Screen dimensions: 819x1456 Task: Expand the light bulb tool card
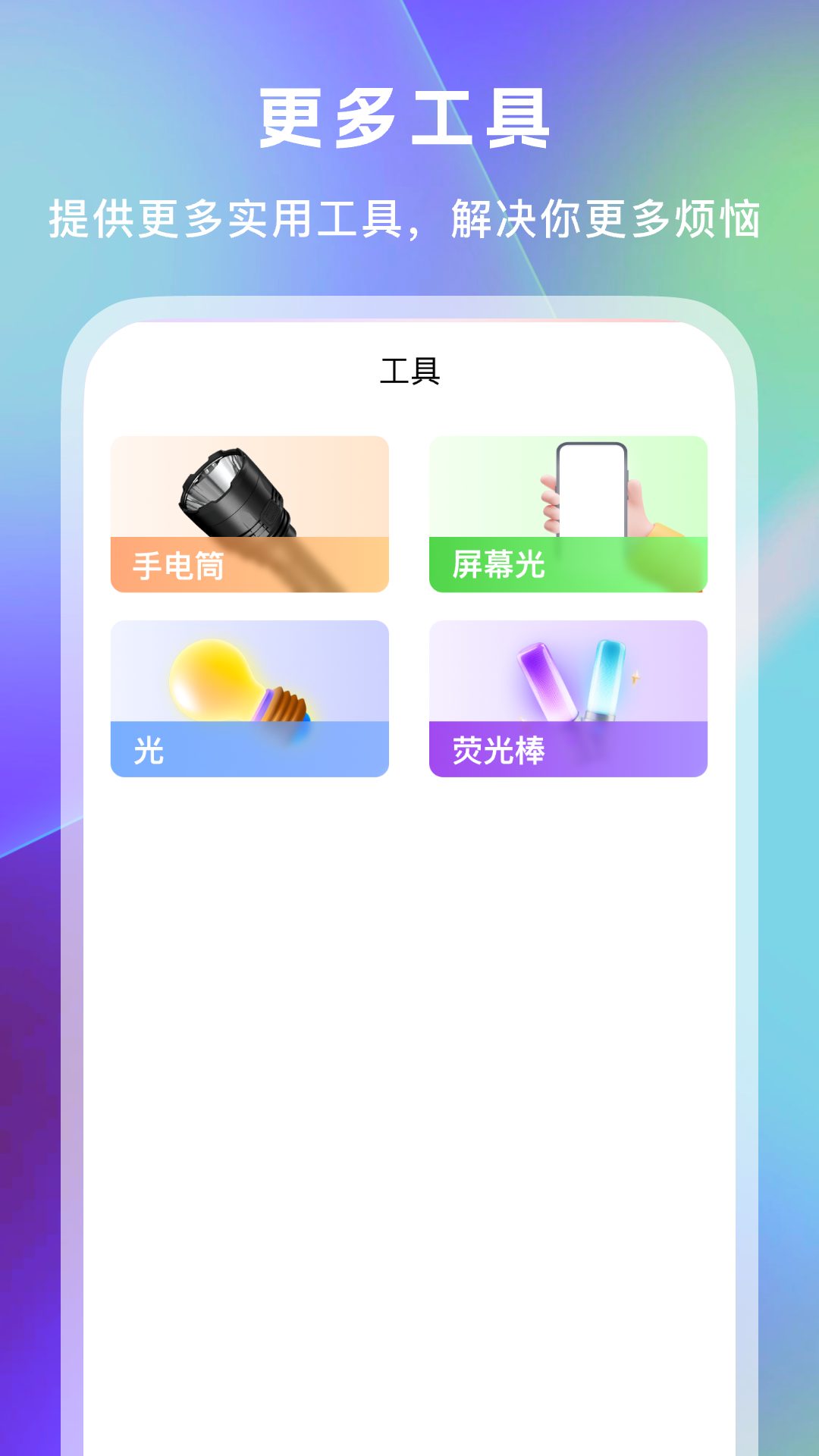coord(249,698)
